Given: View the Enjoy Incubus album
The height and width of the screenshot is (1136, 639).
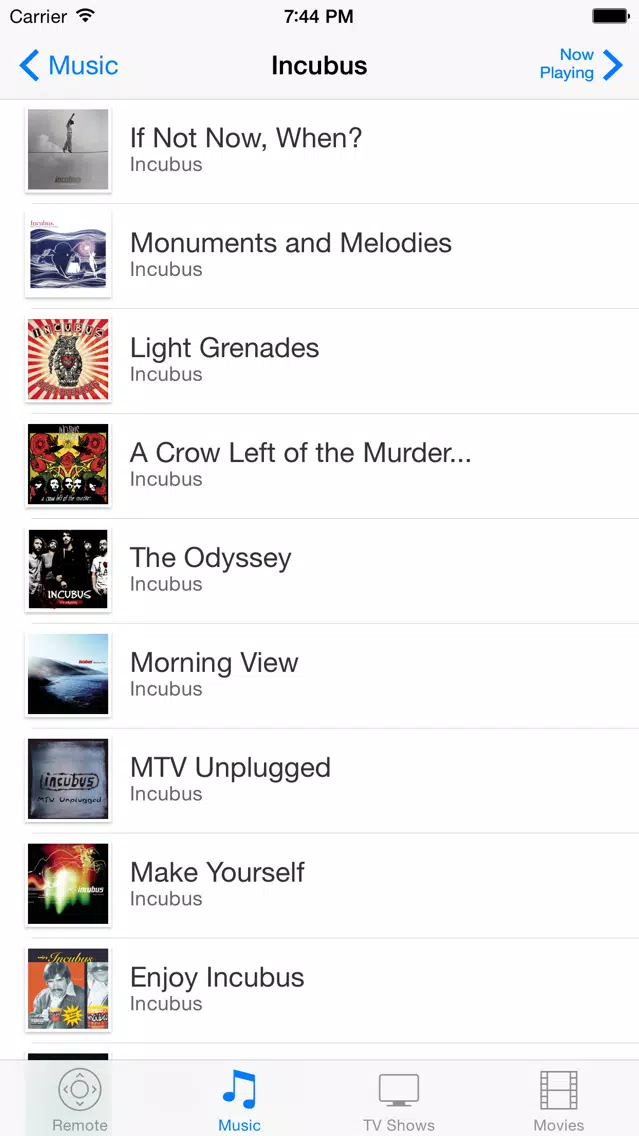Looking at the screenshot, I should (320, 990).
